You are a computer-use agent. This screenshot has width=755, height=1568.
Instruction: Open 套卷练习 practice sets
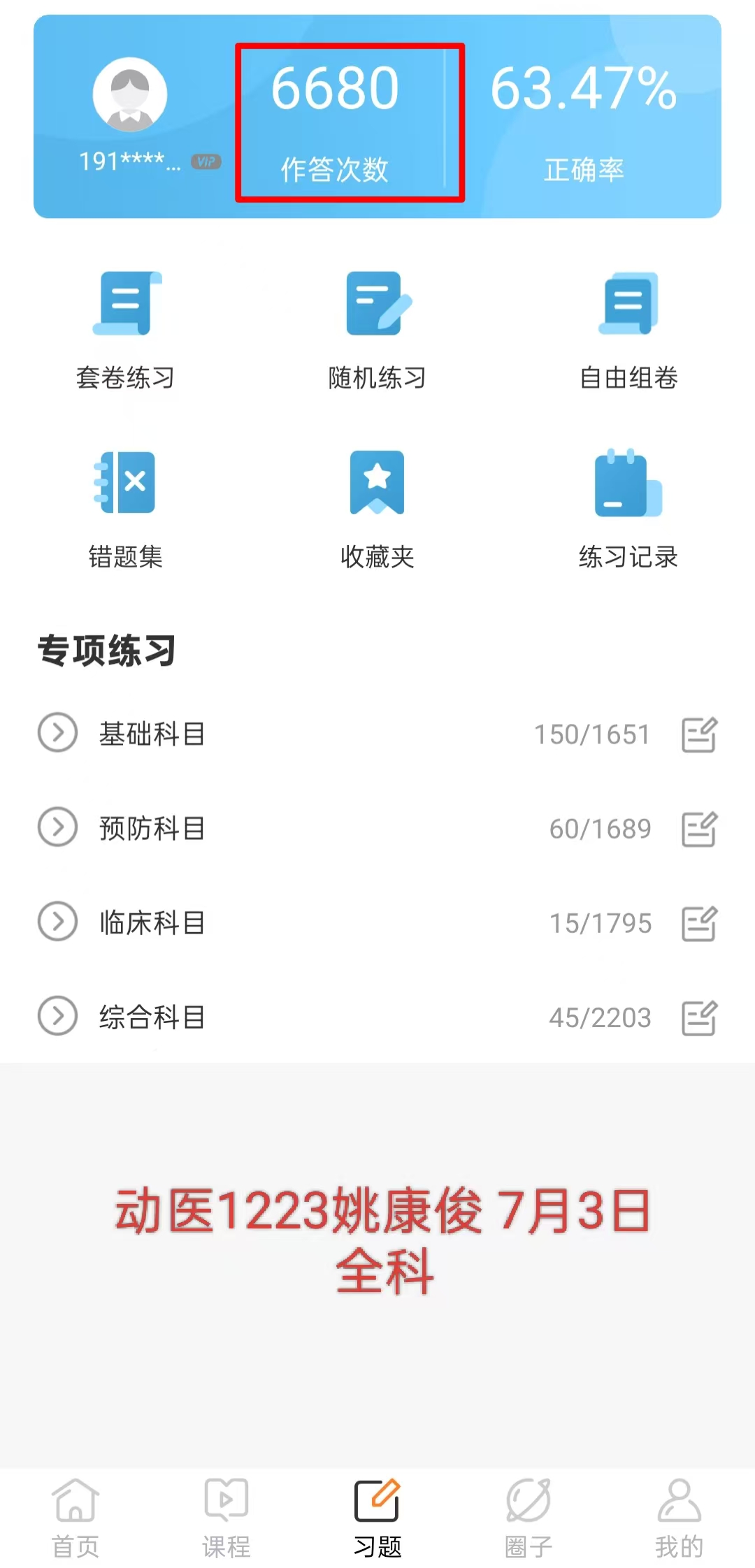click(x=126, y=330)
